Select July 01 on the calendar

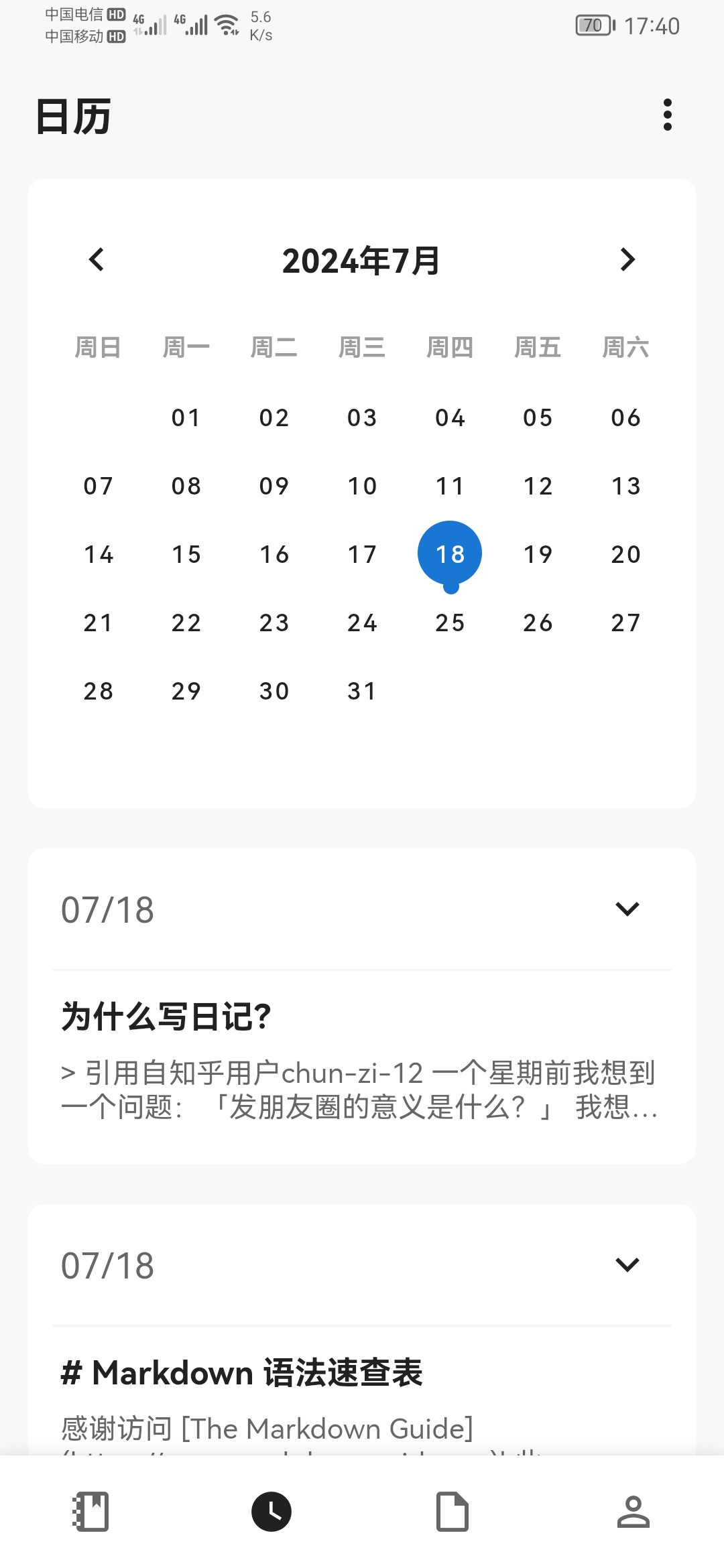(x=186, y=417)
